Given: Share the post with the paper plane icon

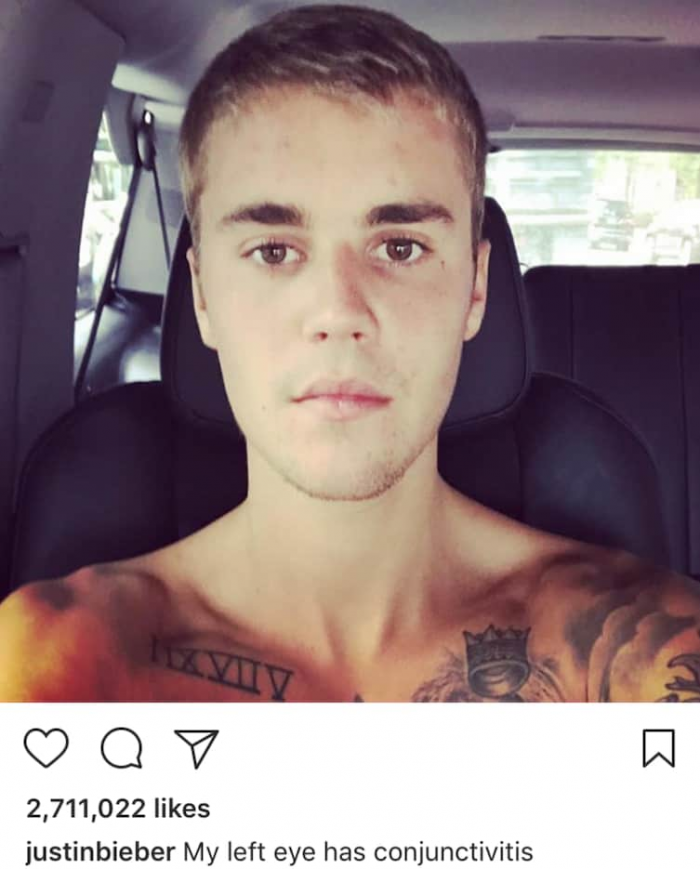Looking at the screenshot, I should 196,748.
